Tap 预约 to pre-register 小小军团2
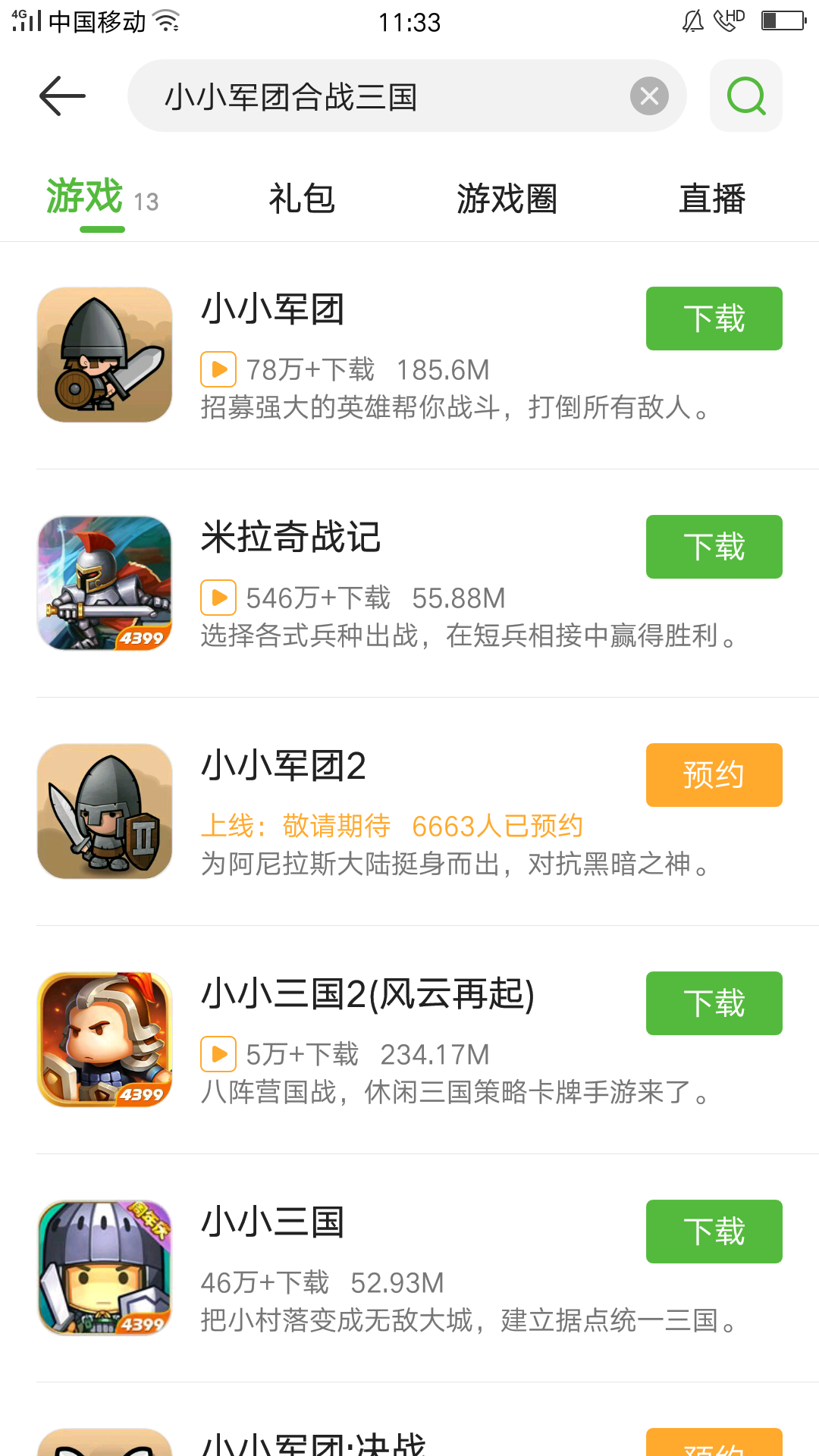 [x=713, y=775]
